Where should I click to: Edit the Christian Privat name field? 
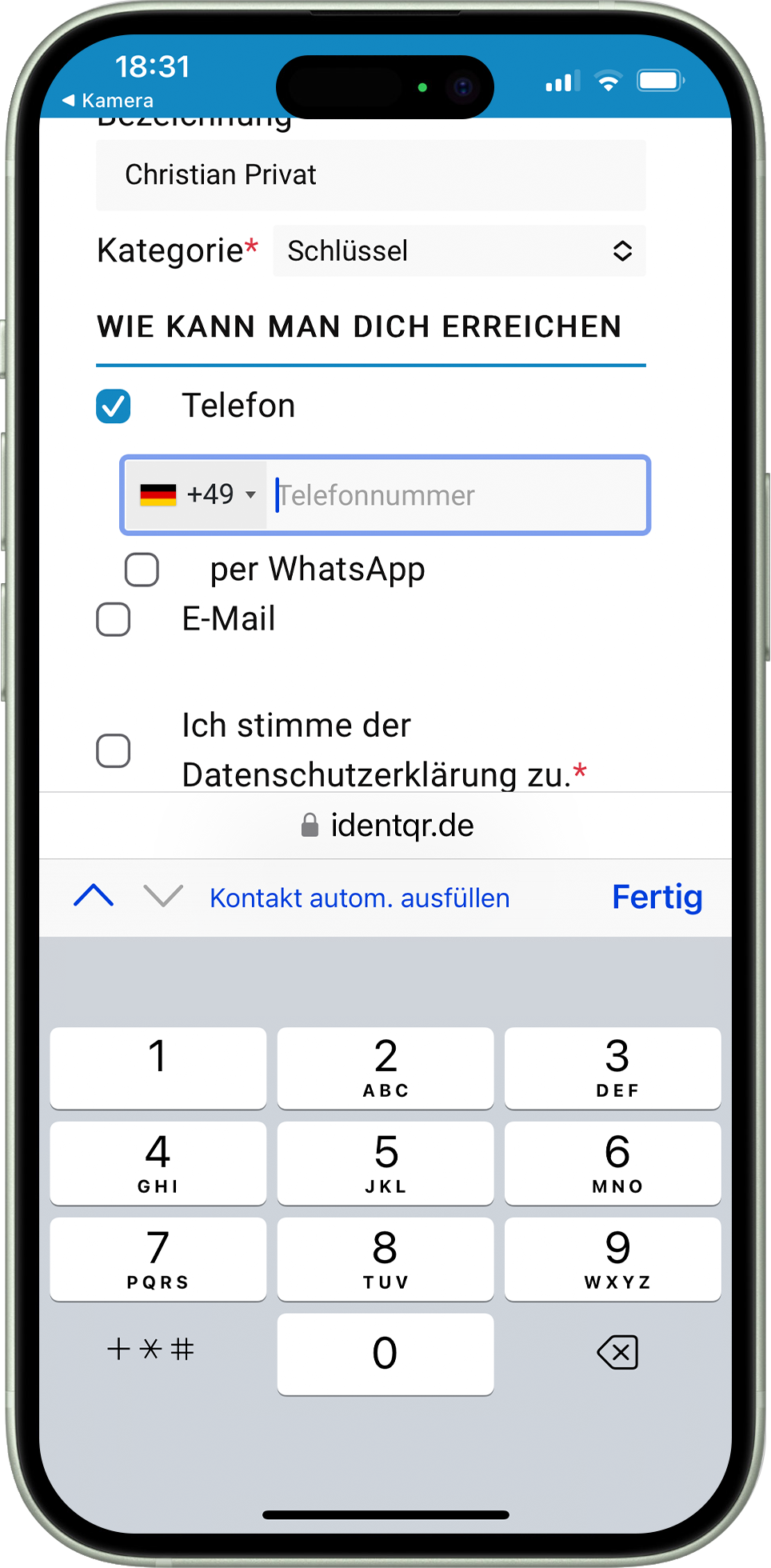click(x=370, y=175)
